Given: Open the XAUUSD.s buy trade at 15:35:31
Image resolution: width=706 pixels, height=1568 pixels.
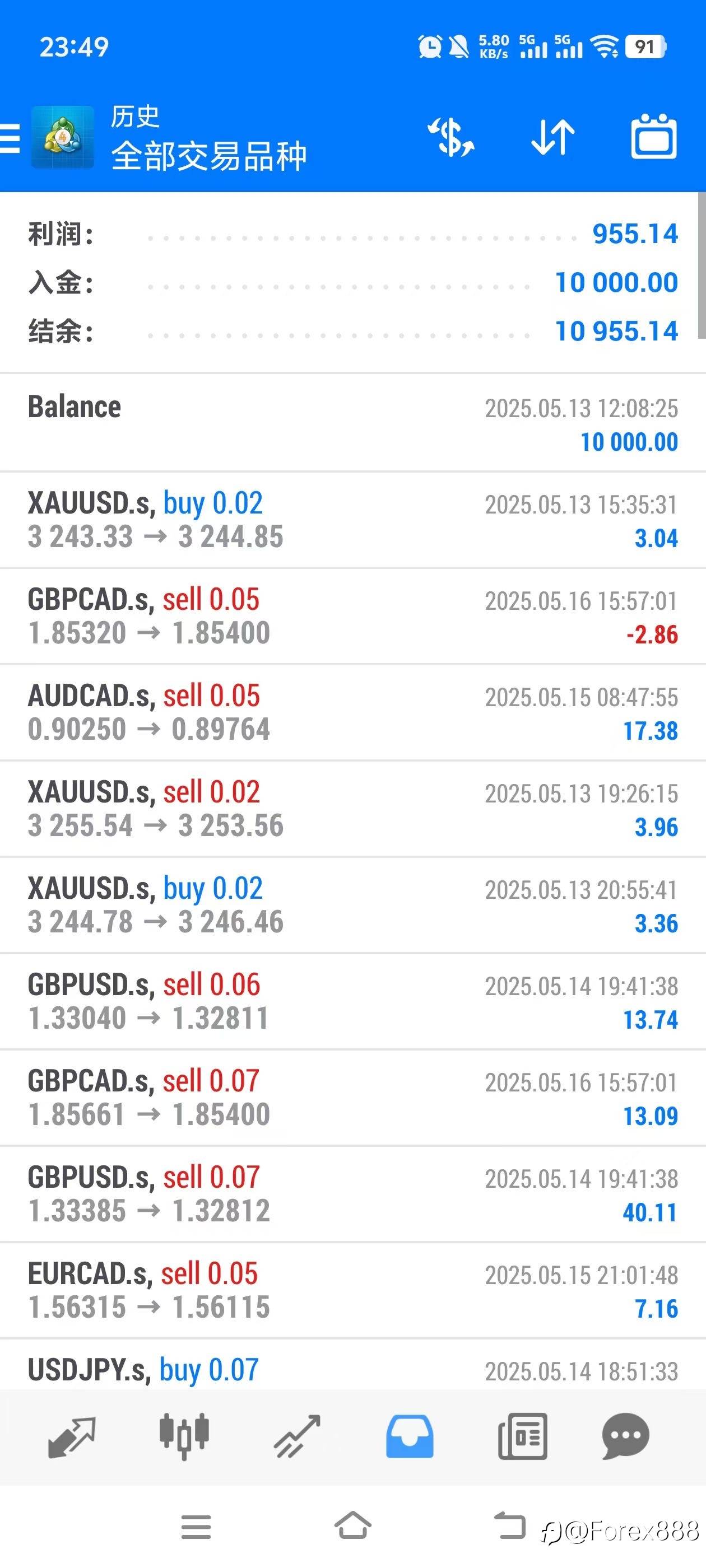Looking at the screenshot, I should 352,520.
